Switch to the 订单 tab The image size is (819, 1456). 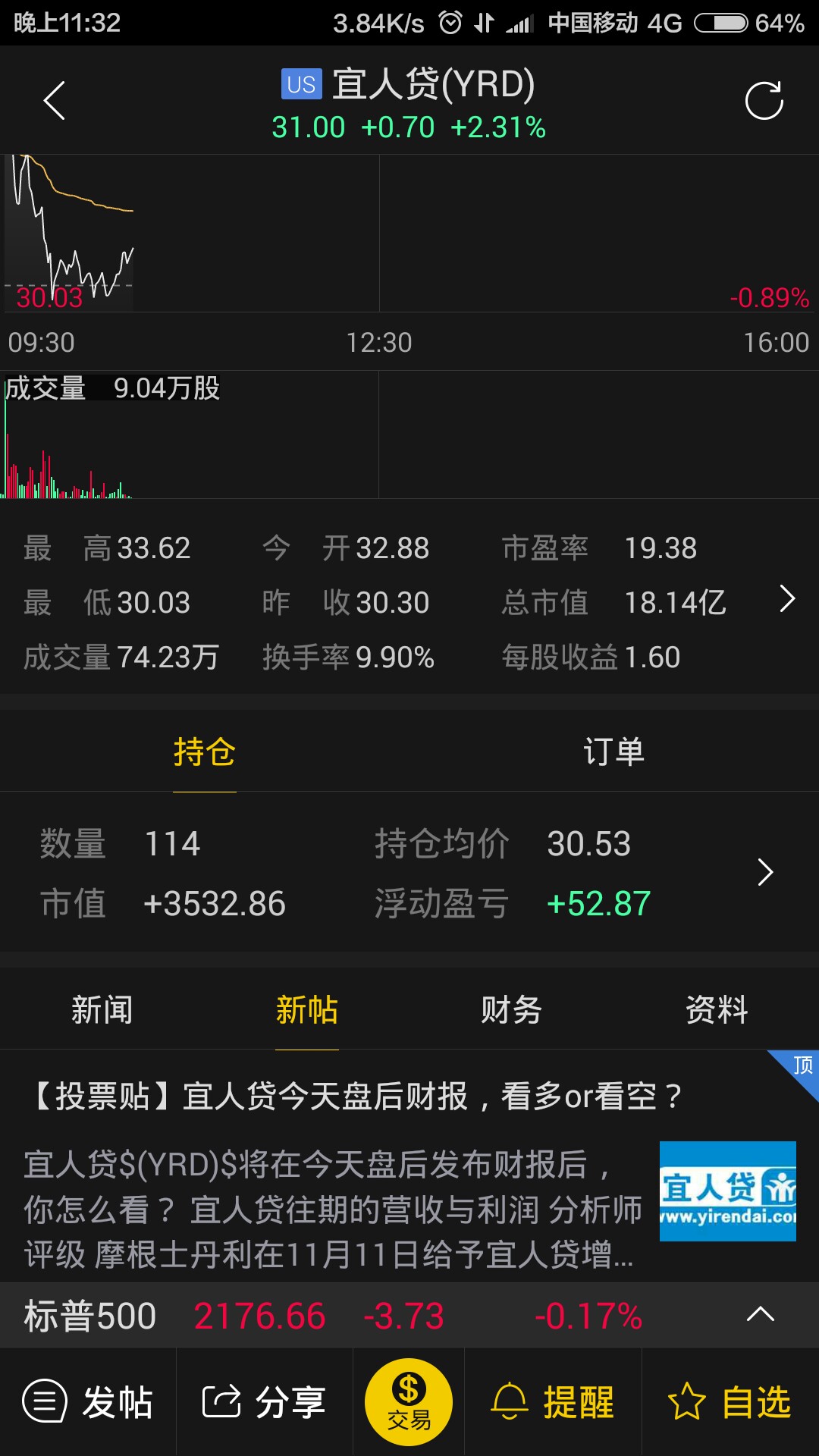614,752
